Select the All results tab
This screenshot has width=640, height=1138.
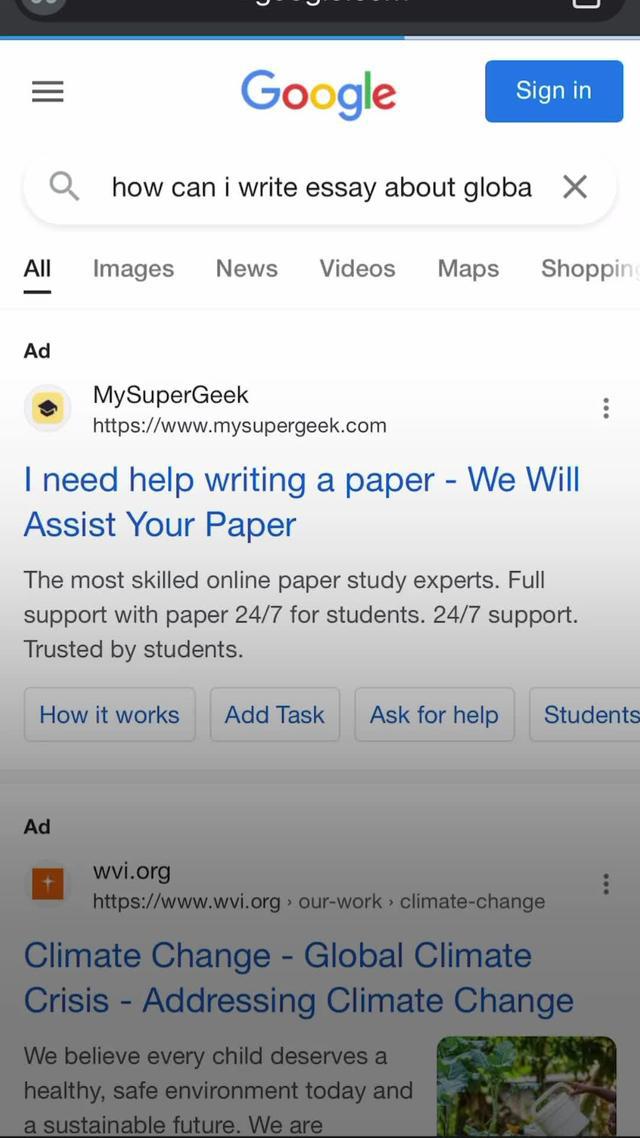pyautogui.click(x=37, y=268)
